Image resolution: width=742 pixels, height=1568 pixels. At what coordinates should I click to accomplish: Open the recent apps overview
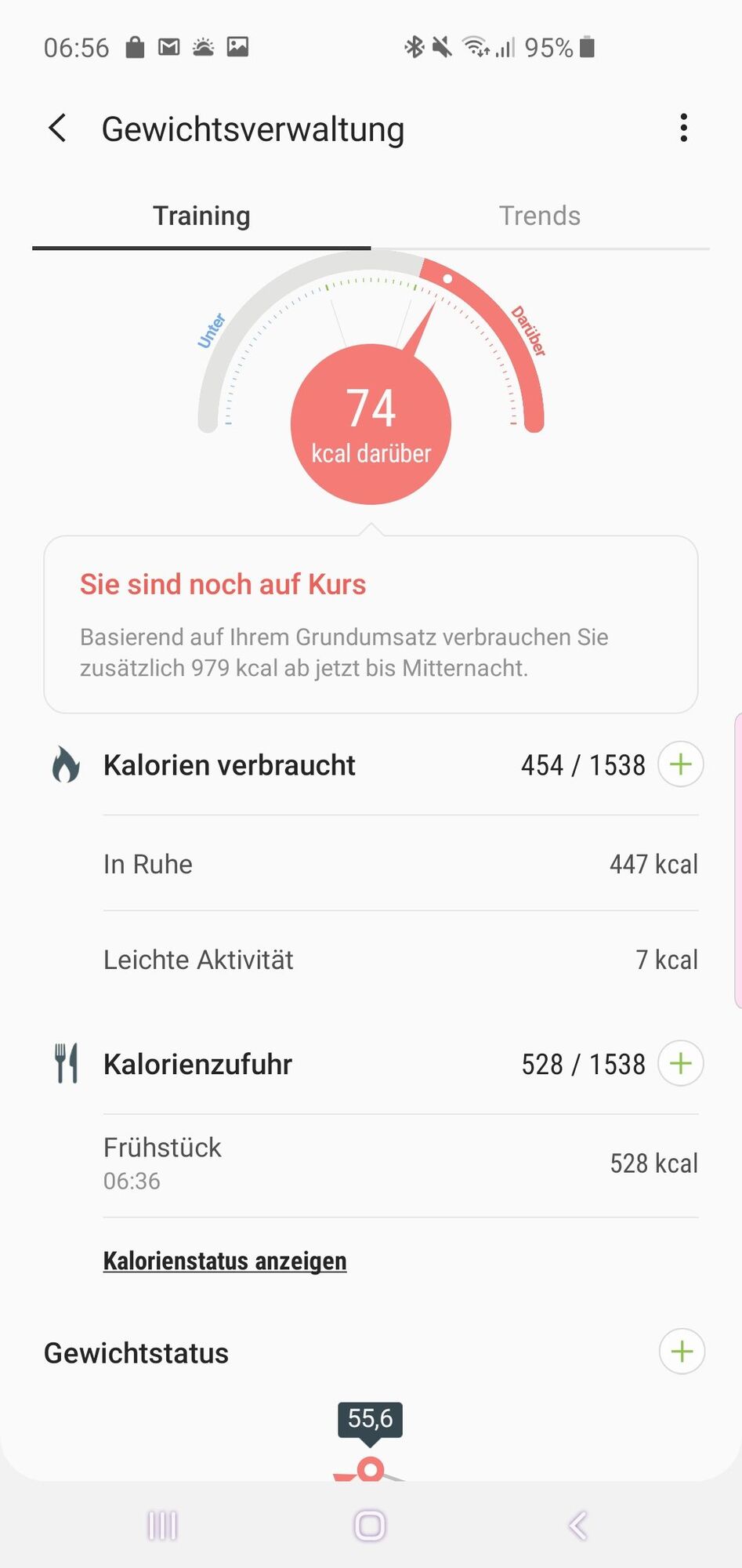point(163,1526)
